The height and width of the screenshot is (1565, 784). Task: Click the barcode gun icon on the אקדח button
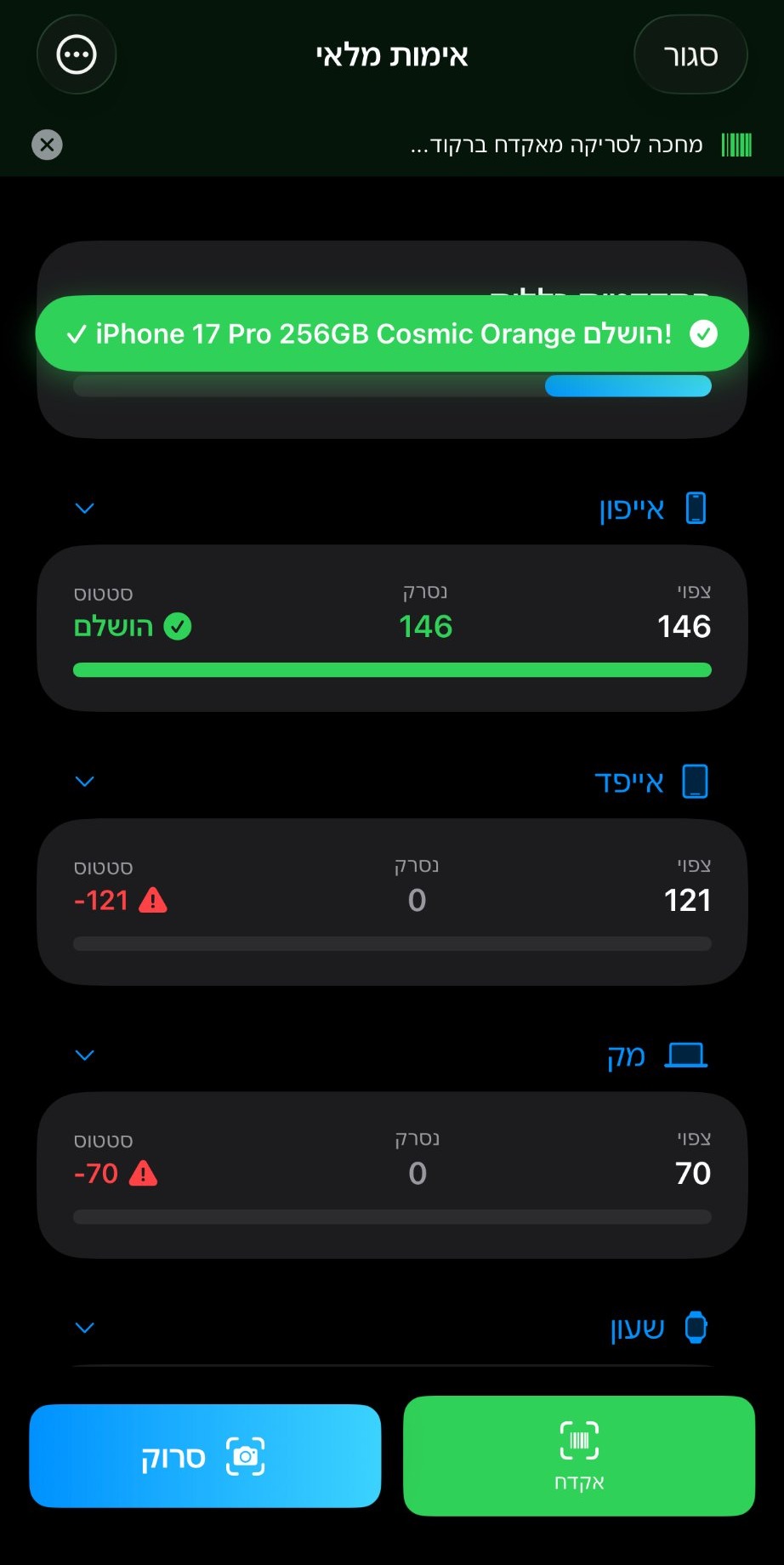(x=579, y=1440)
